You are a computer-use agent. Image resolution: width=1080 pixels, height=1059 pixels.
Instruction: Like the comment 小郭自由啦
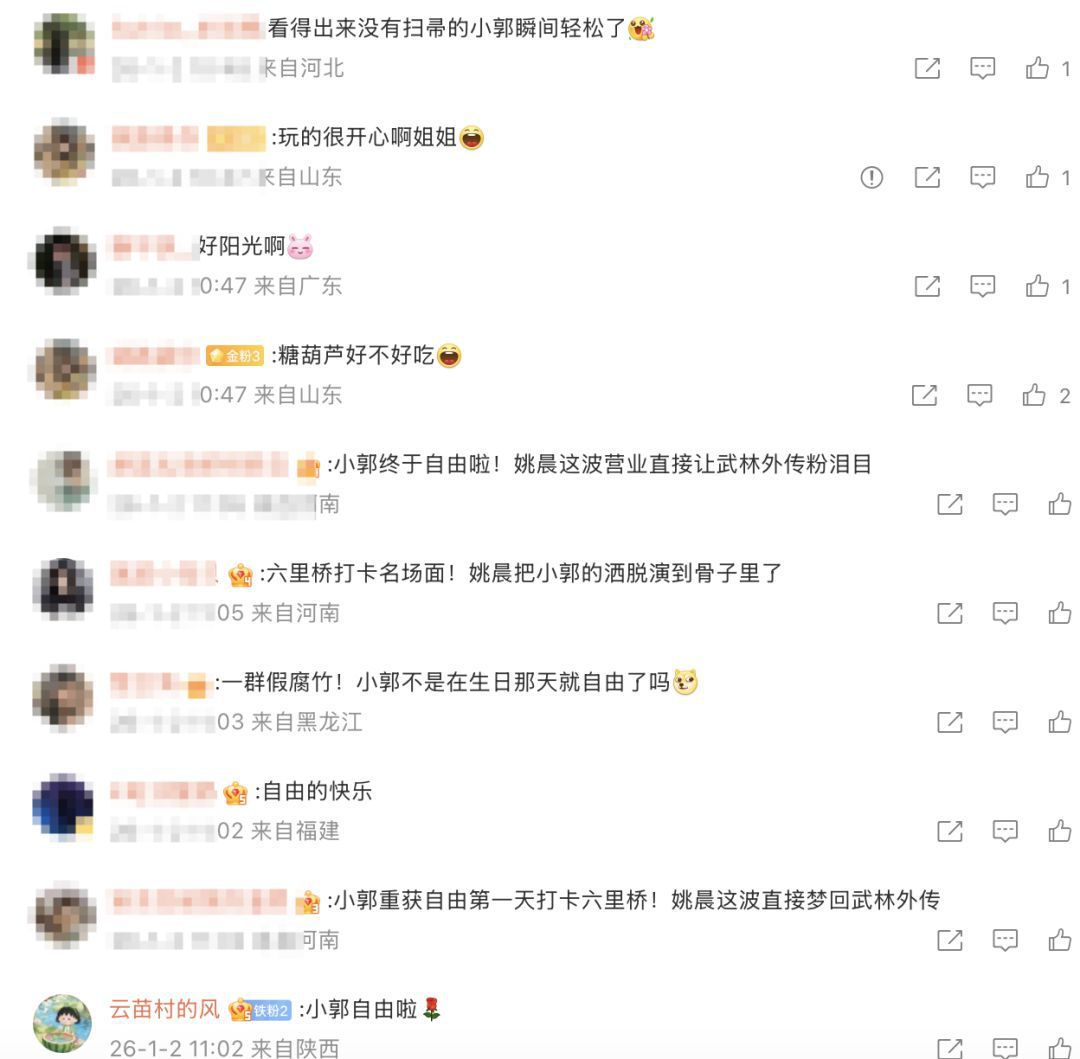tap(1059, 1047)
